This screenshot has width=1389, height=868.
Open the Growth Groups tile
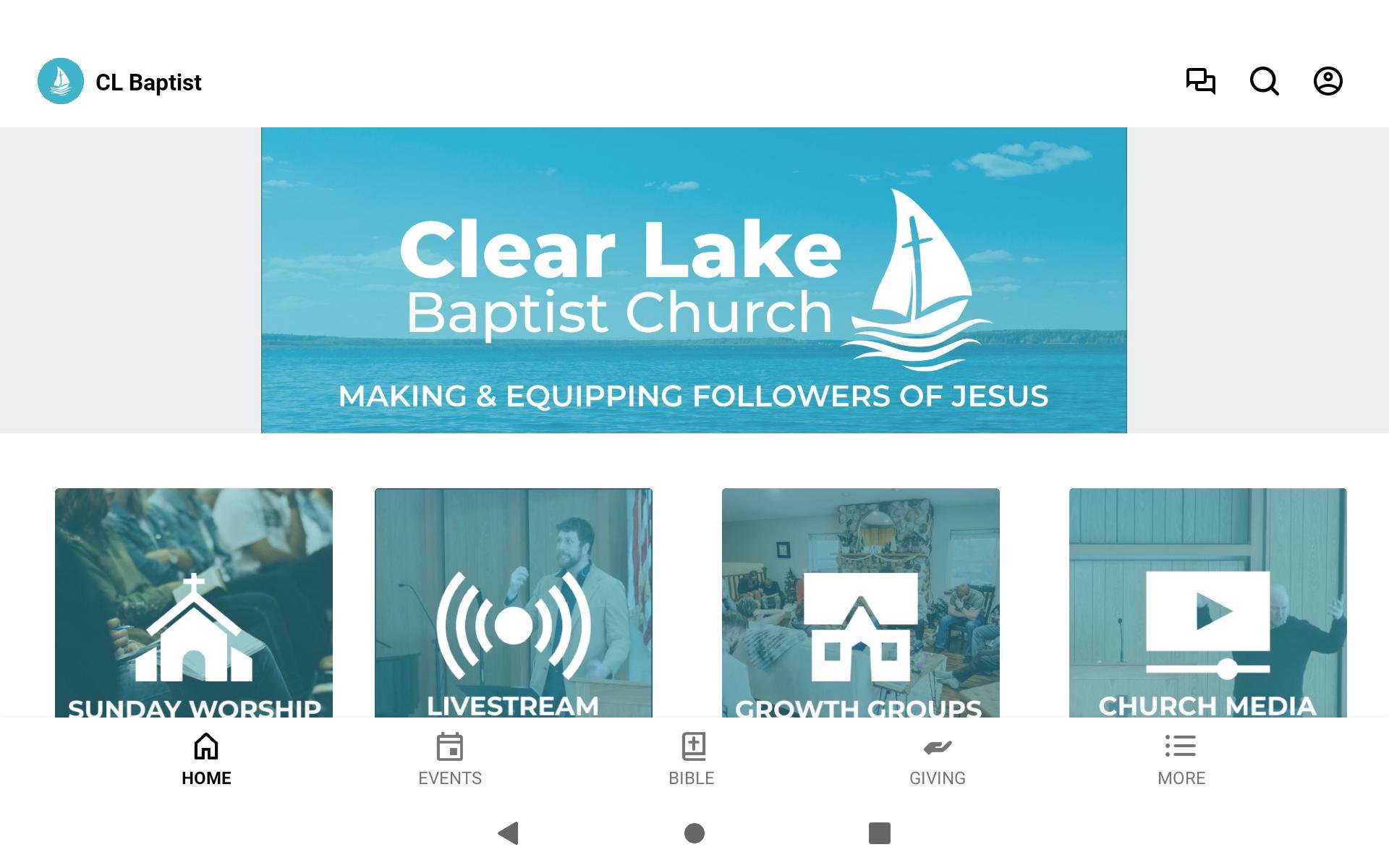pos(860,603)
